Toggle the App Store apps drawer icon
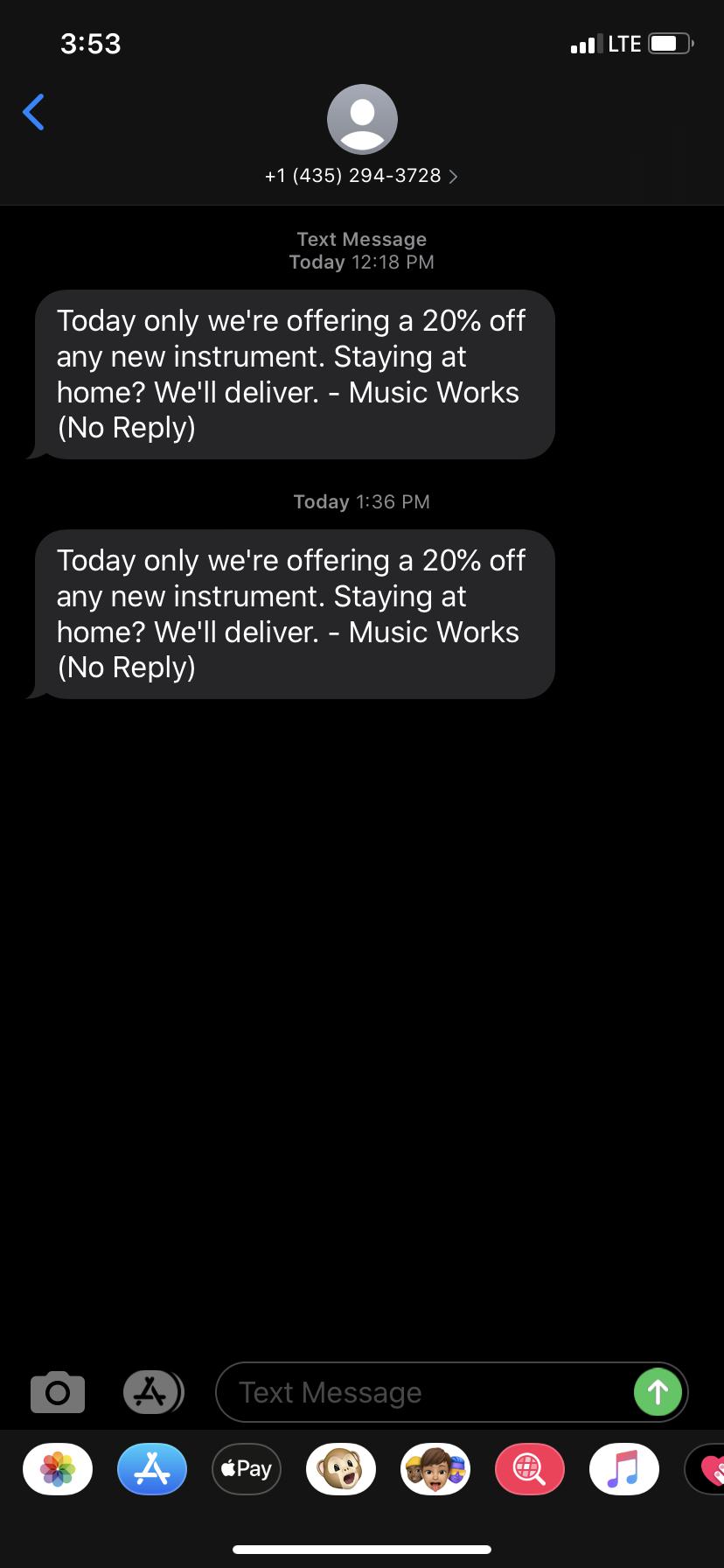The width and height of the screenshot is (724, 1568). coord(152,1391)
